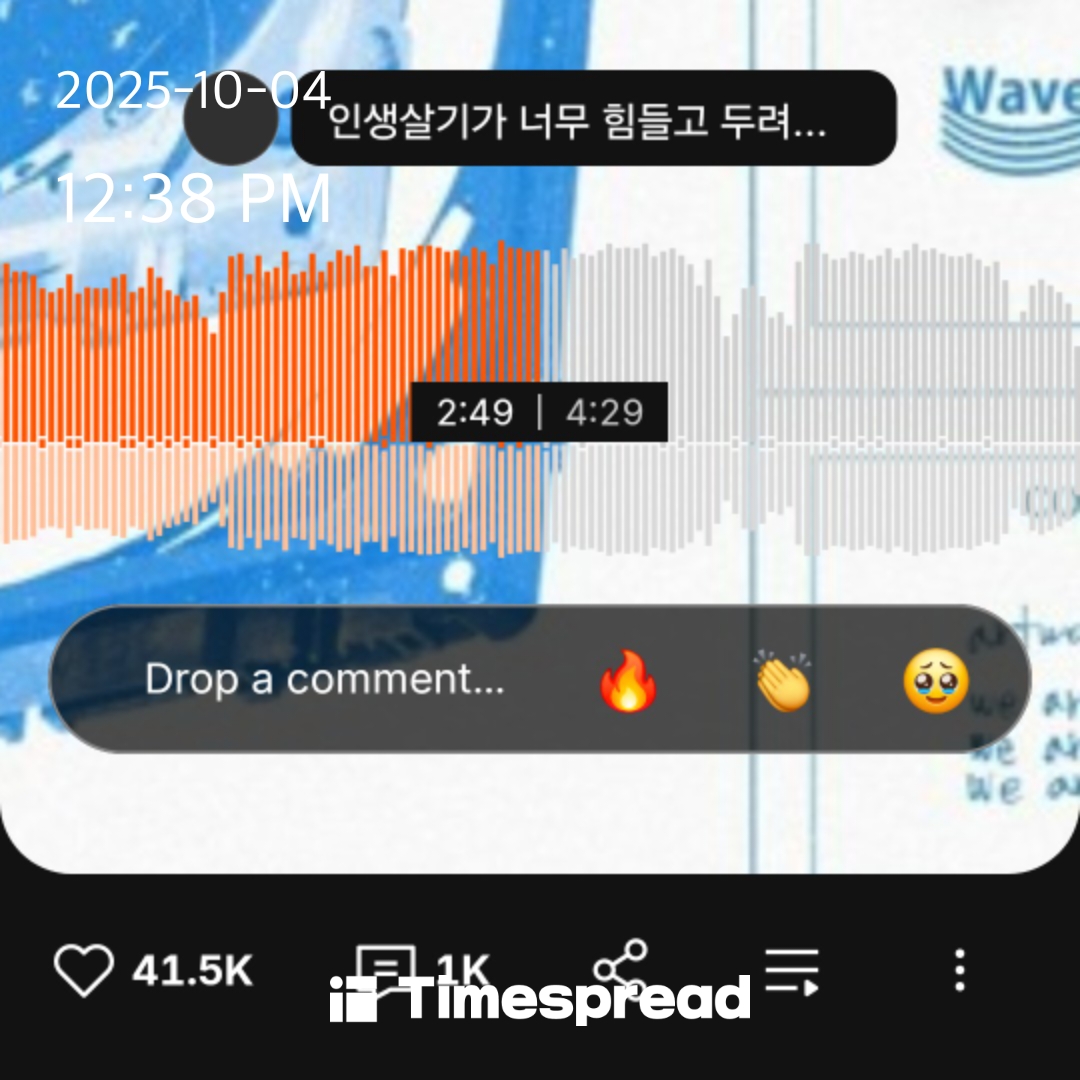
Task: Open the three-dot overflow menu
Action: point(959,971)
